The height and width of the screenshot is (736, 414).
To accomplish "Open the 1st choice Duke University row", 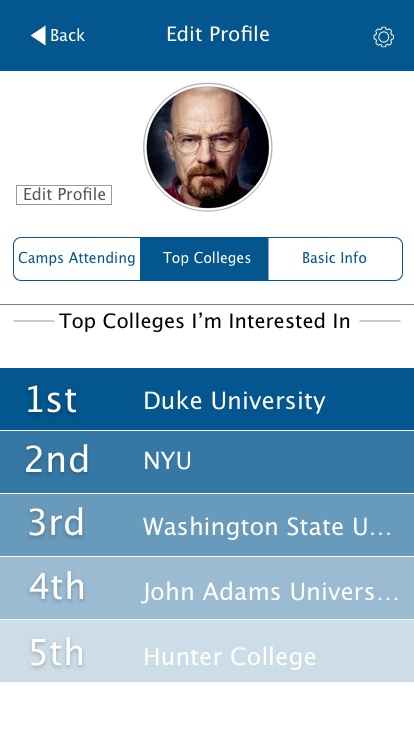I will point(207,399).
